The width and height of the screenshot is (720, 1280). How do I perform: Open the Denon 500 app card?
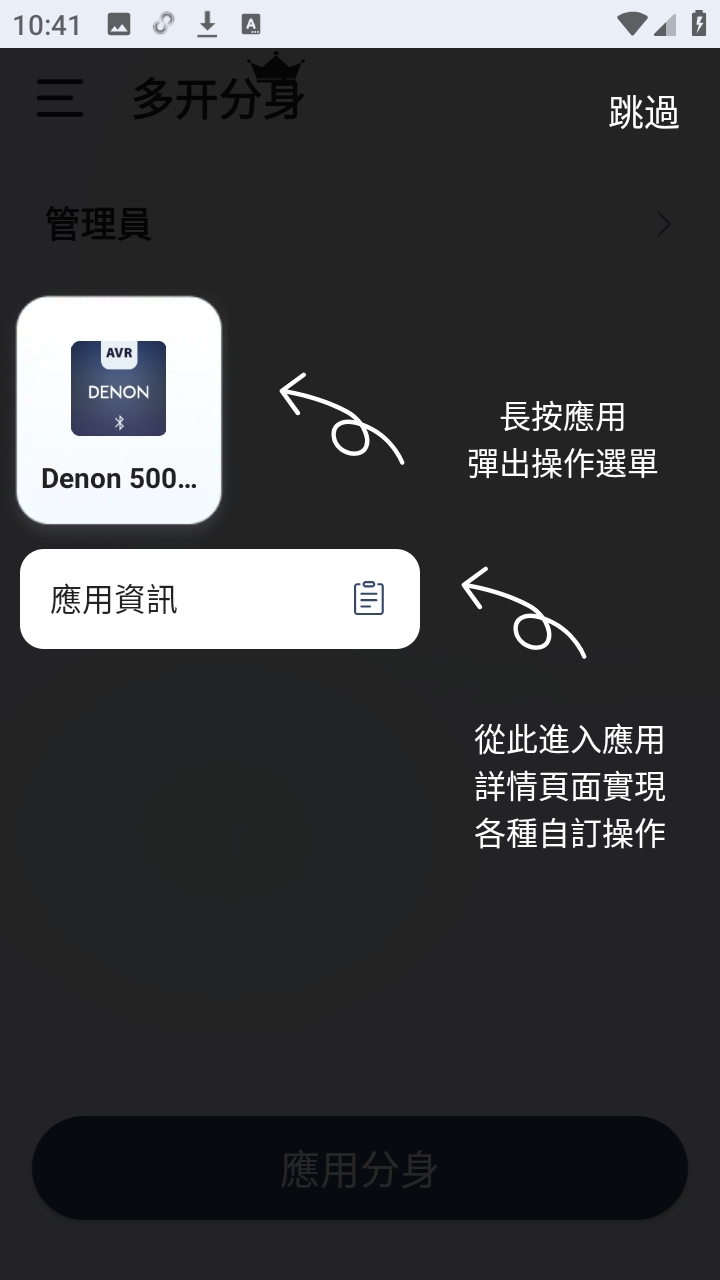tap(119, 410)
